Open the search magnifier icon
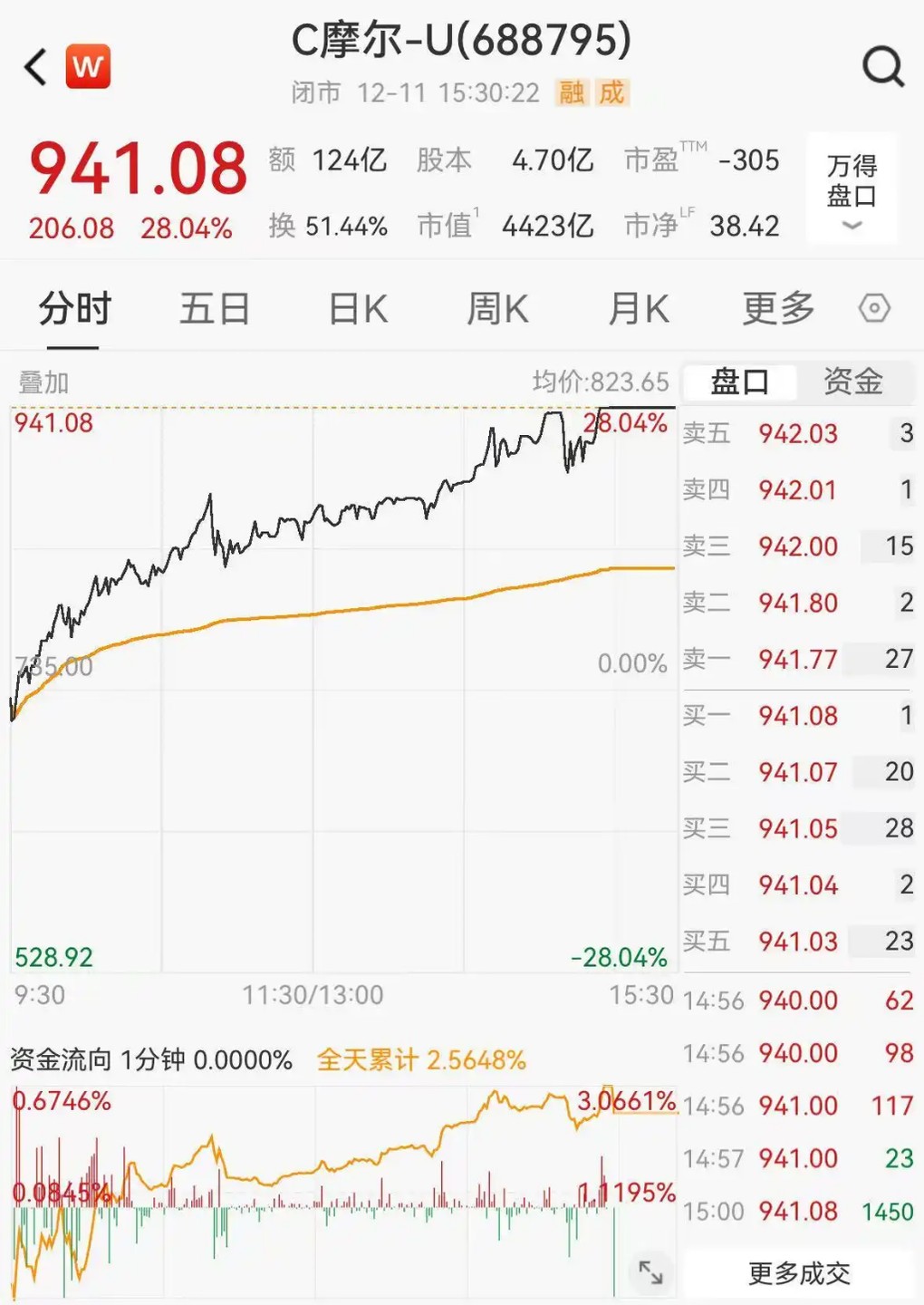924x1305 pixels. point(882,66)
